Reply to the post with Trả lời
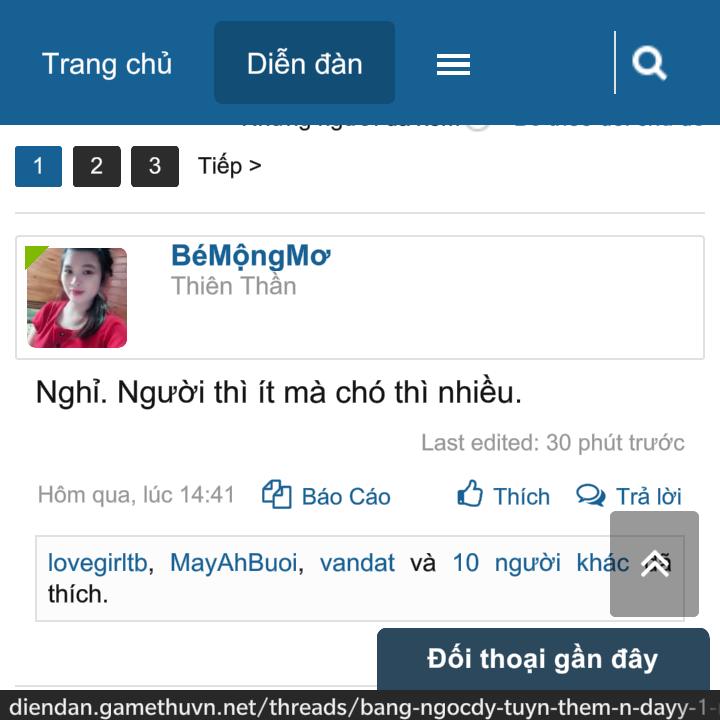The image size is (720, 720). tap(629, 496)
